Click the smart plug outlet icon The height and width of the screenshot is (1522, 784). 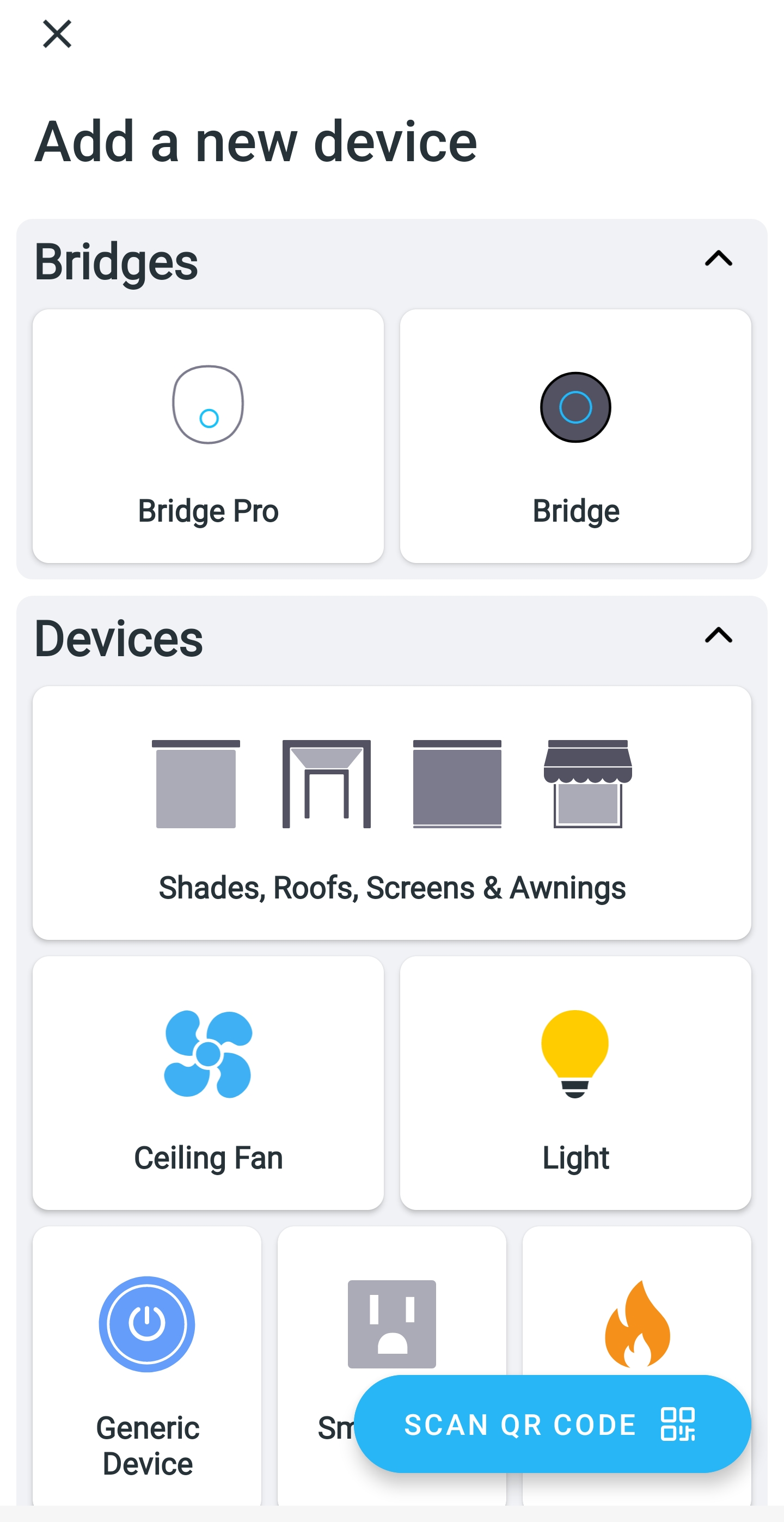pyautogui.click(x=391, y=1324)
